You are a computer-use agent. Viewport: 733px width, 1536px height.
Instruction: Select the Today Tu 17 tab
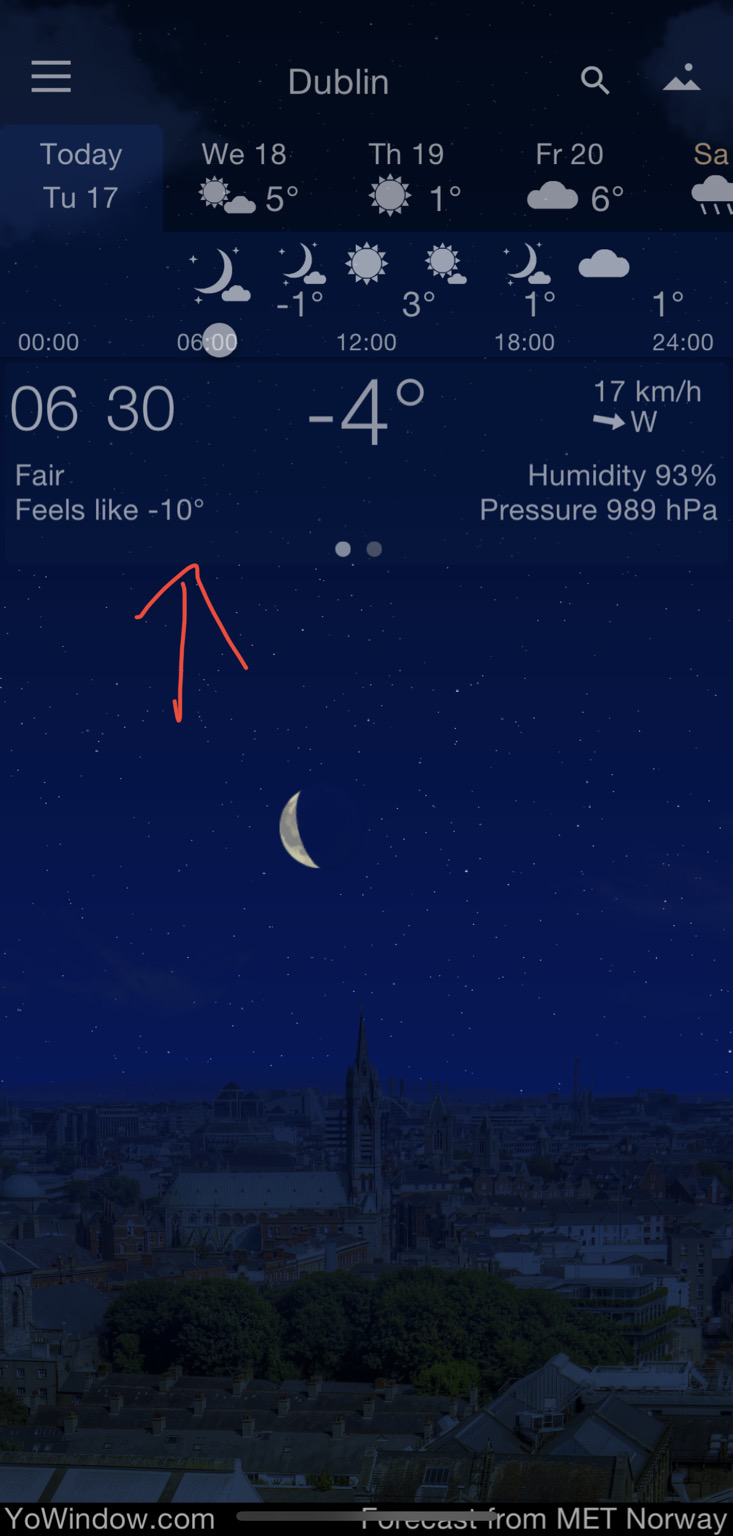(81, 176)
